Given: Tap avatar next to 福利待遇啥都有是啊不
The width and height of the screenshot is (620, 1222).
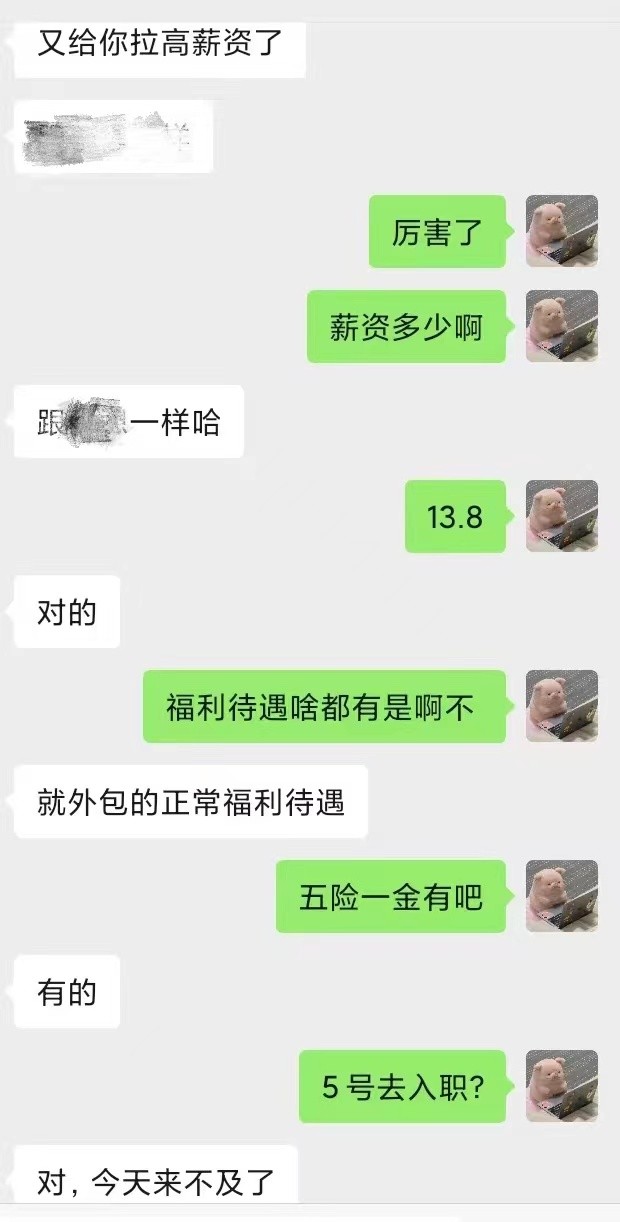Looking at the screenshot, I should click(x=562, y=706).
